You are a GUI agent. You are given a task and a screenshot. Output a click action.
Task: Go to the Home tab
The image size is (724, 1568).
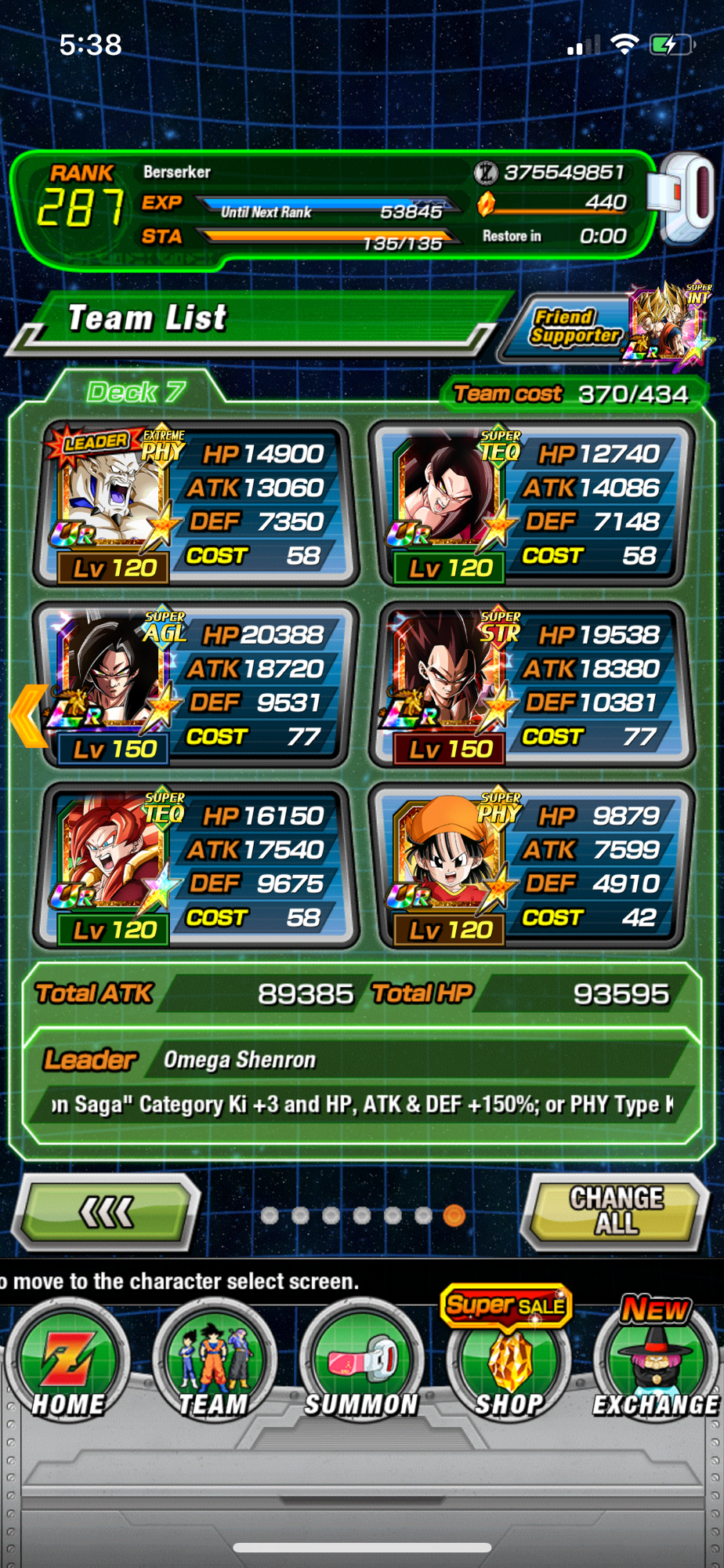click(67, 1364)
